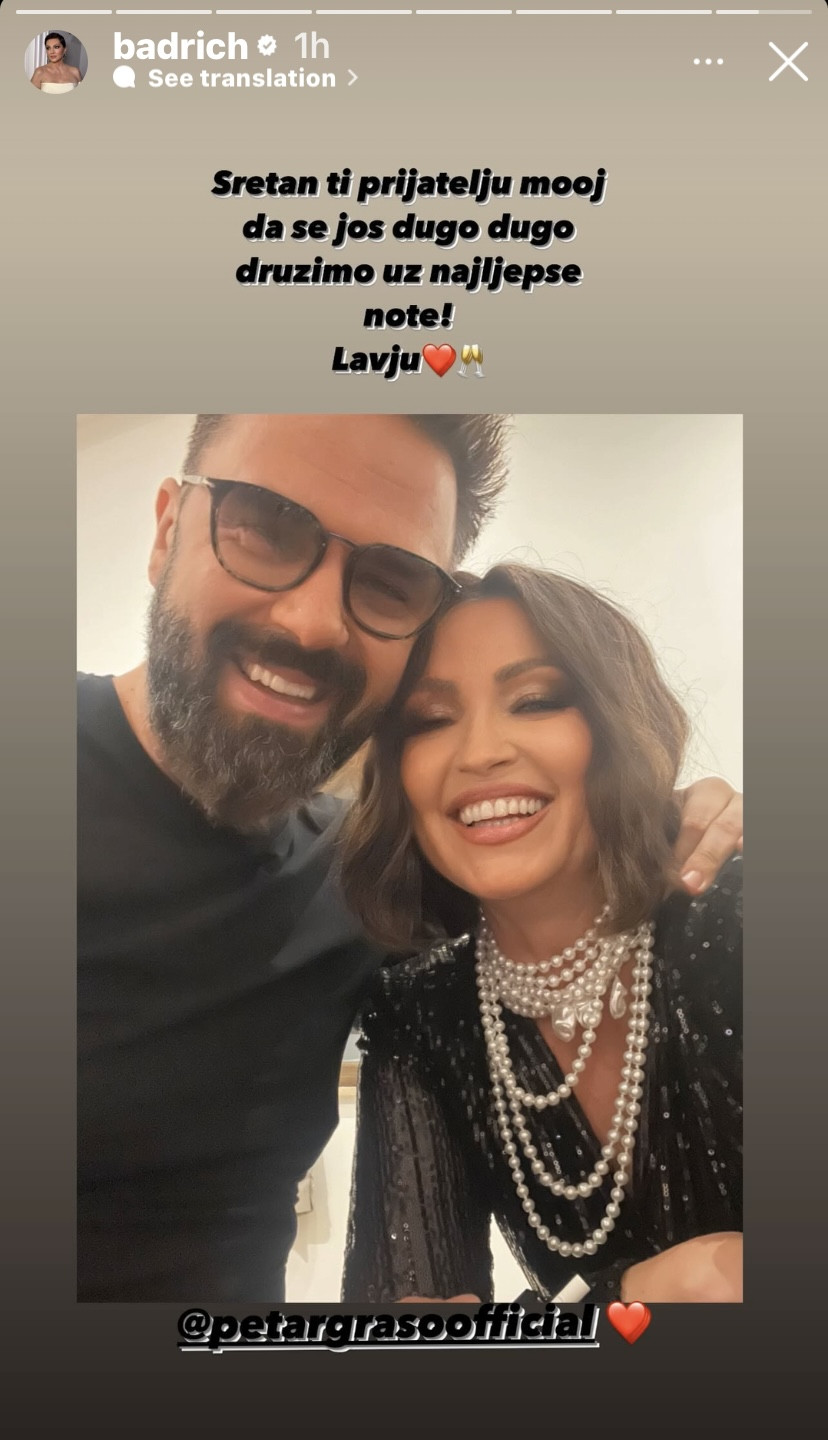Image resolution: width=828 pixels, height=1440 pixels.
Task: Tap the badrich username
Action: 180,46
